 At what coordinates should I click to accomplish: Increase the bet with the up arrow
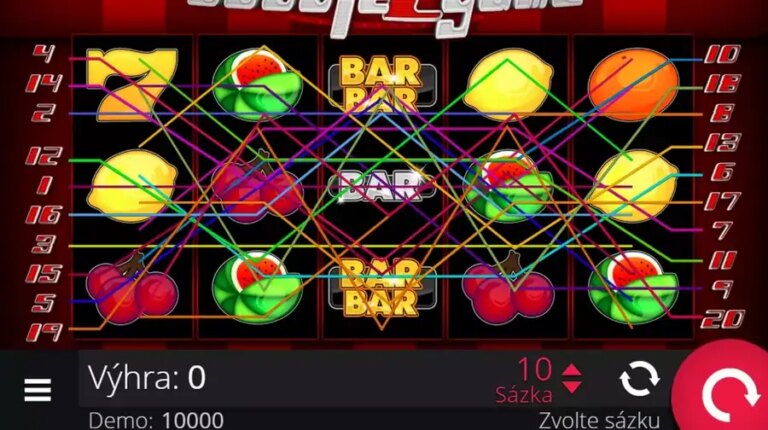pyautogui.click(x=572, y=371)
